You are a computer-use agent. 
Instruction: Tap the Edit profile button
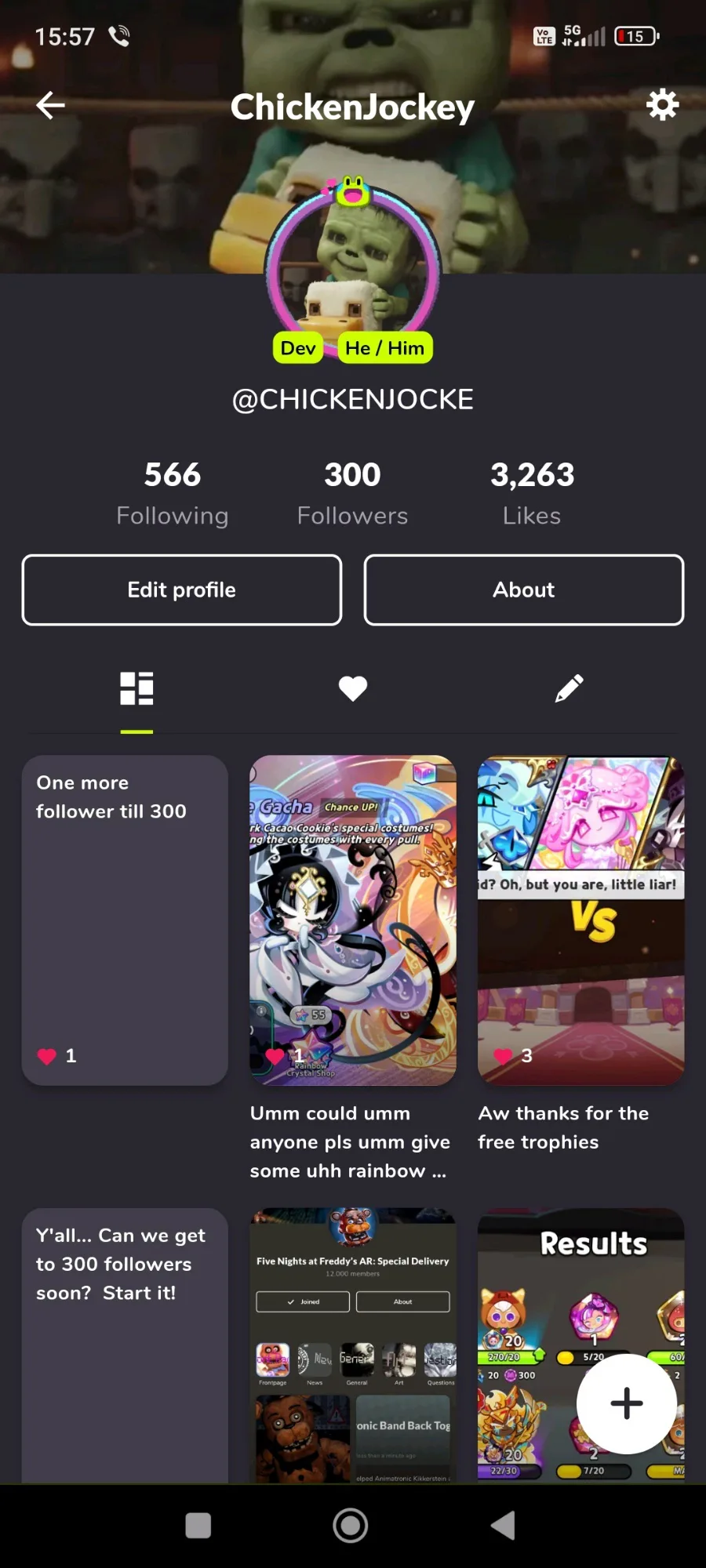tap(182, 590)
